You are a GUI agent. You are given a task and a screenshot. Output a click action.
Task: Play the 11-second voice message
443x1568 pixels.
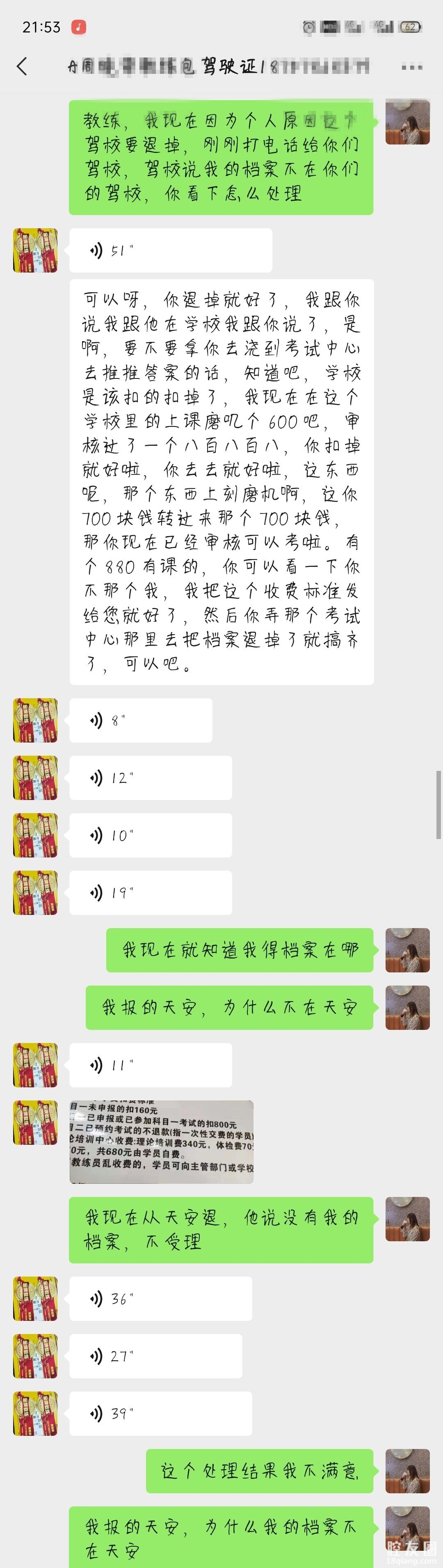tap(150, 1065)
